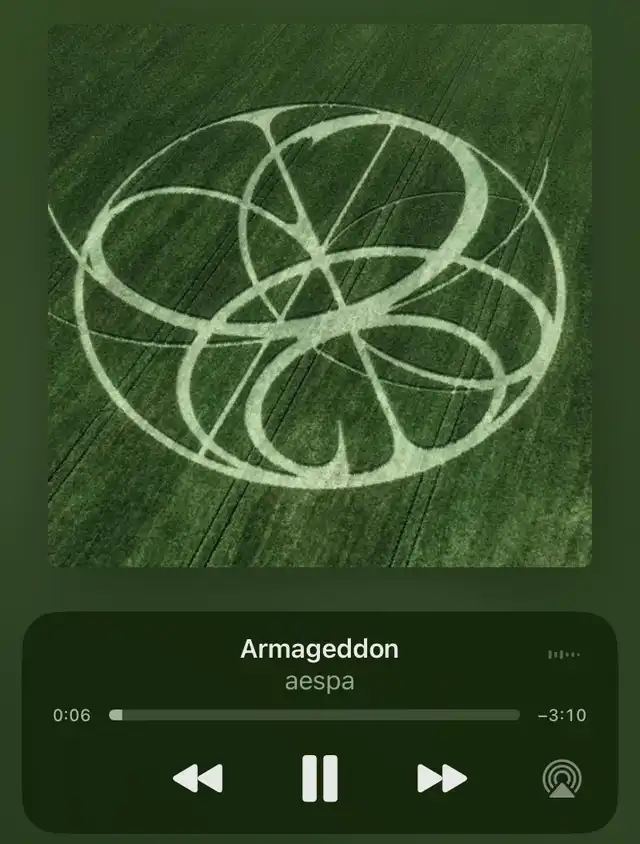Viewport: 640px width, 844px height.
Task: Skip to the next track
Action: tap(441, 778)
